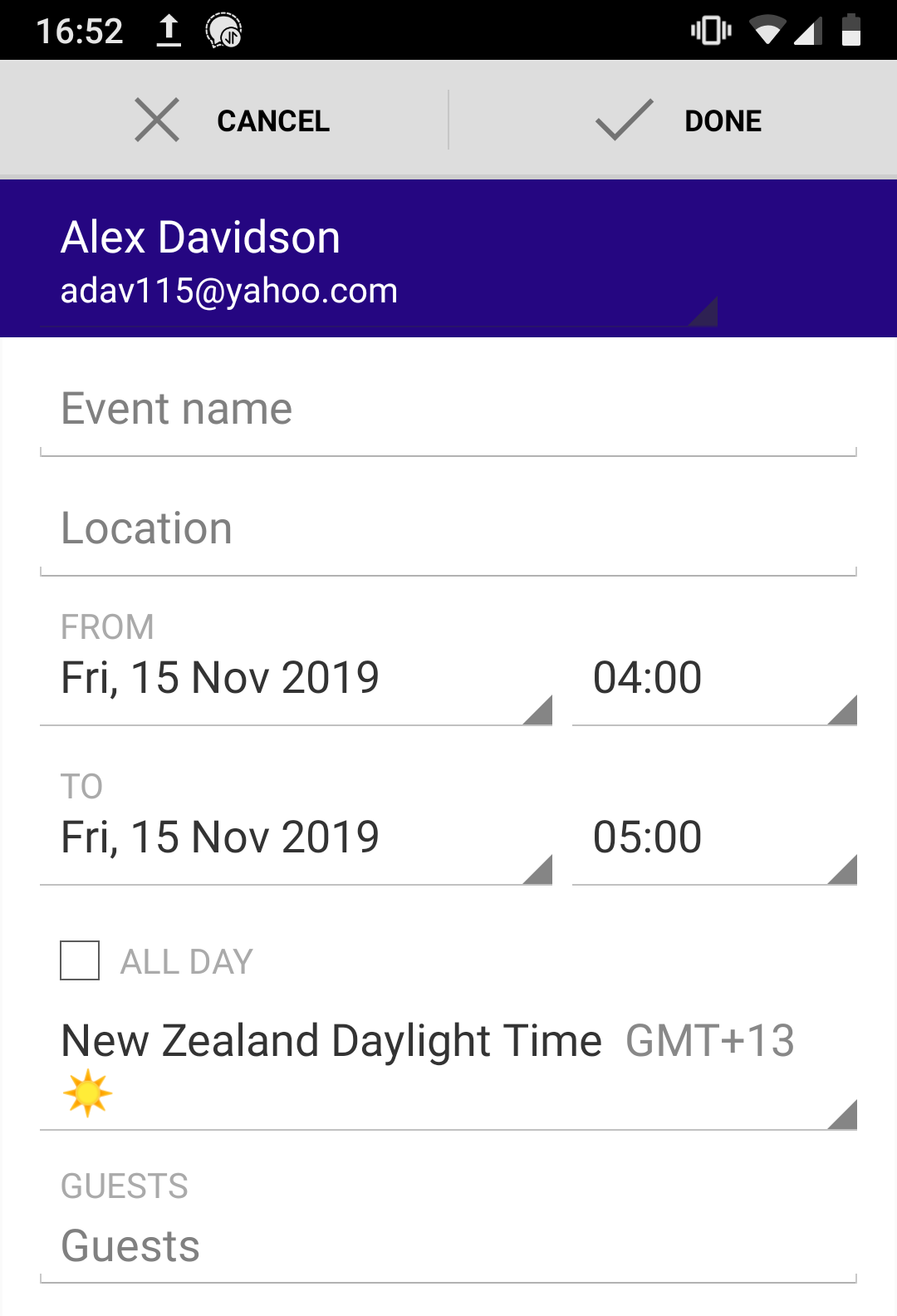
Task: Tap the Location field
Action: tap(448, 529)
